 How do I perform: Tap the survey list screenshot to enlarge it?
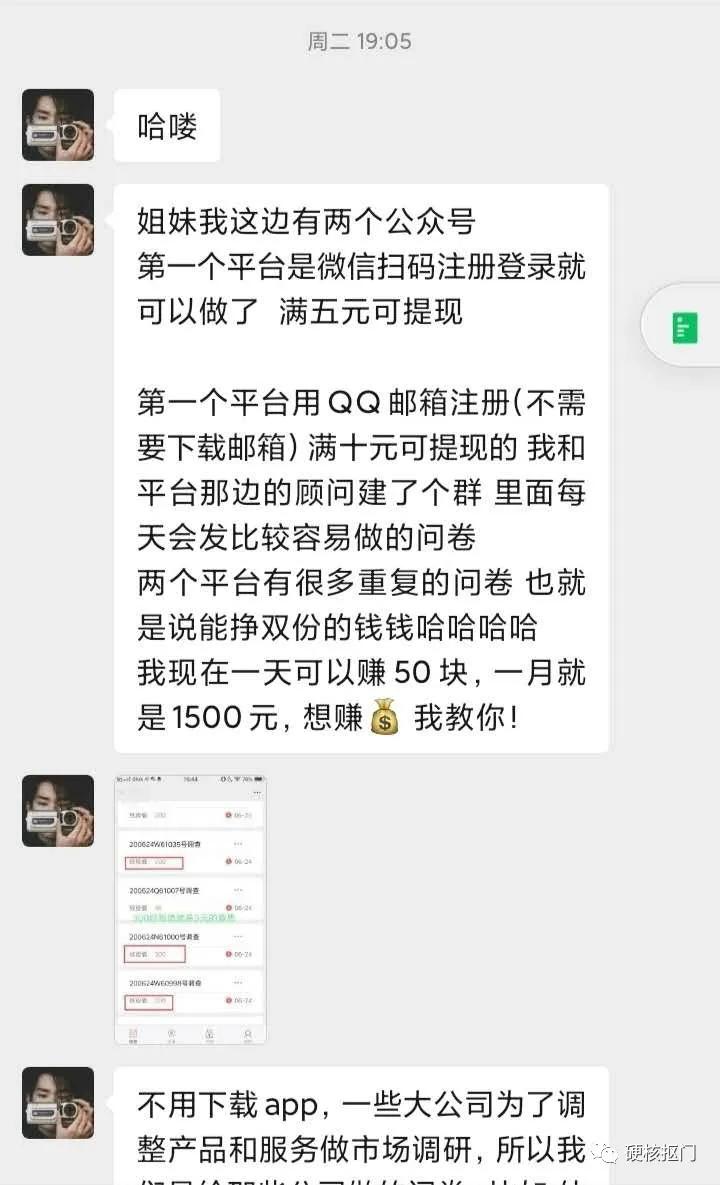point(190,910)
